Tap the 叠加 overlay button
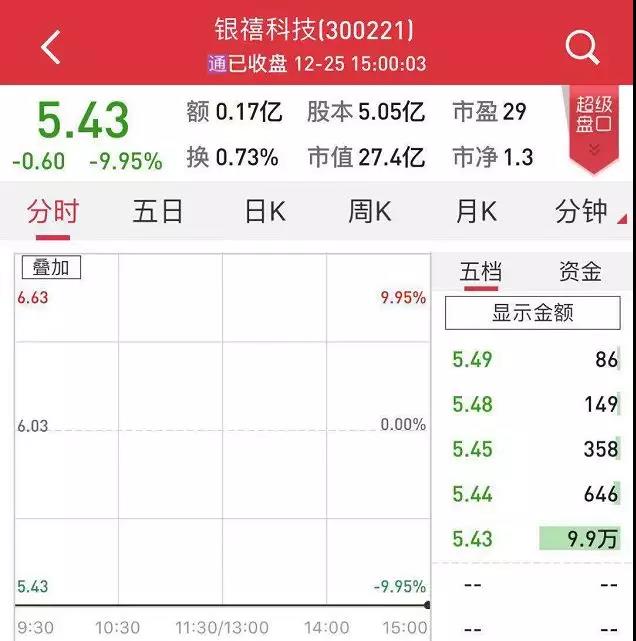 point(51,267)
